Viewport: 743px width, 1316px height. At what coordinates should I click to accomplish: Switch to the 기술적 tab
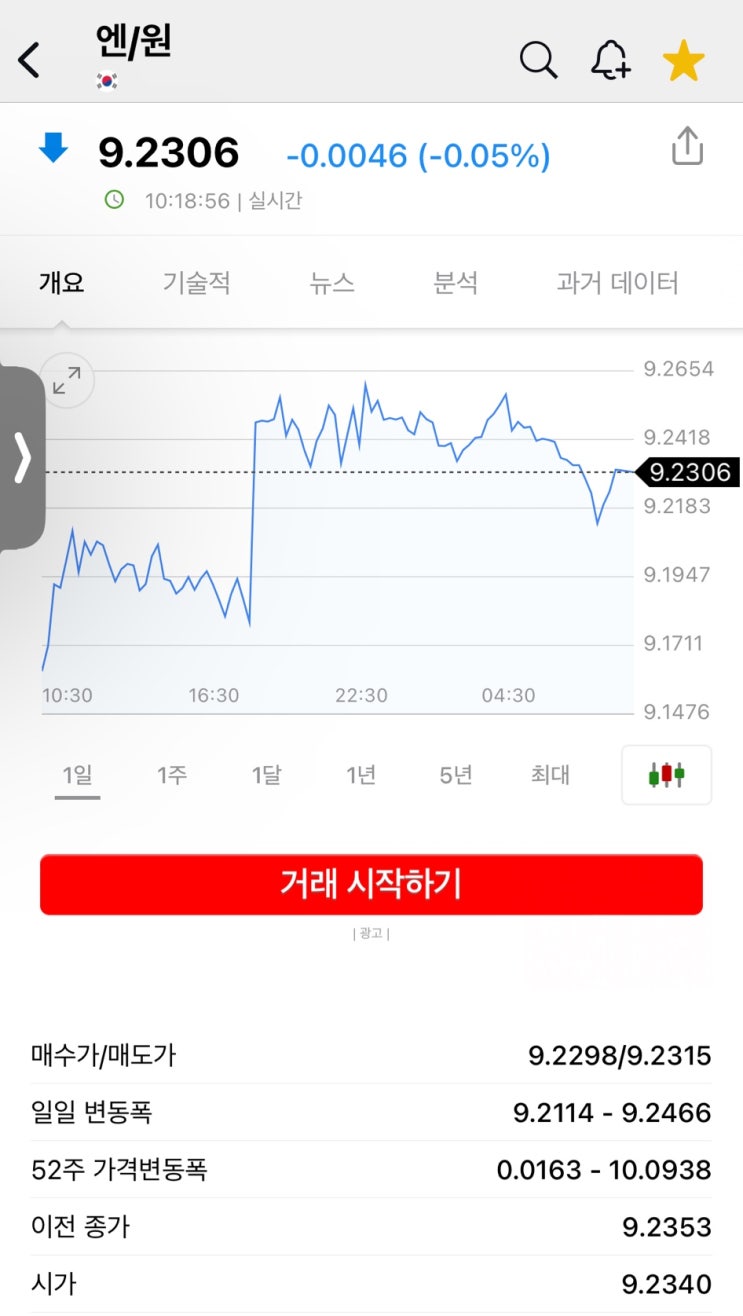click(197, 283)
